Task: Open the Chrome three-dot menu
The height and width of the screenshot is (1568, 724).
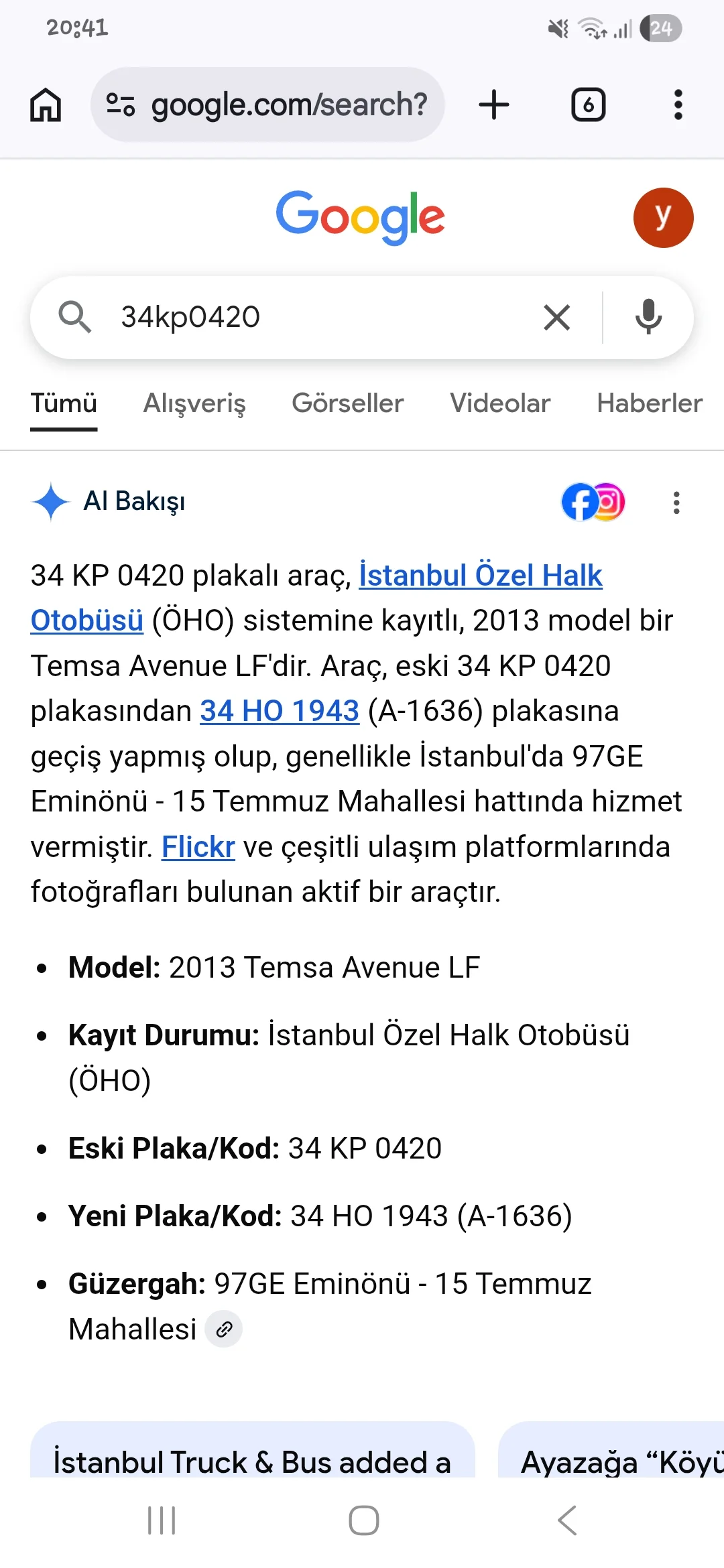Action: pyautogui.click(x=678, y=105)
